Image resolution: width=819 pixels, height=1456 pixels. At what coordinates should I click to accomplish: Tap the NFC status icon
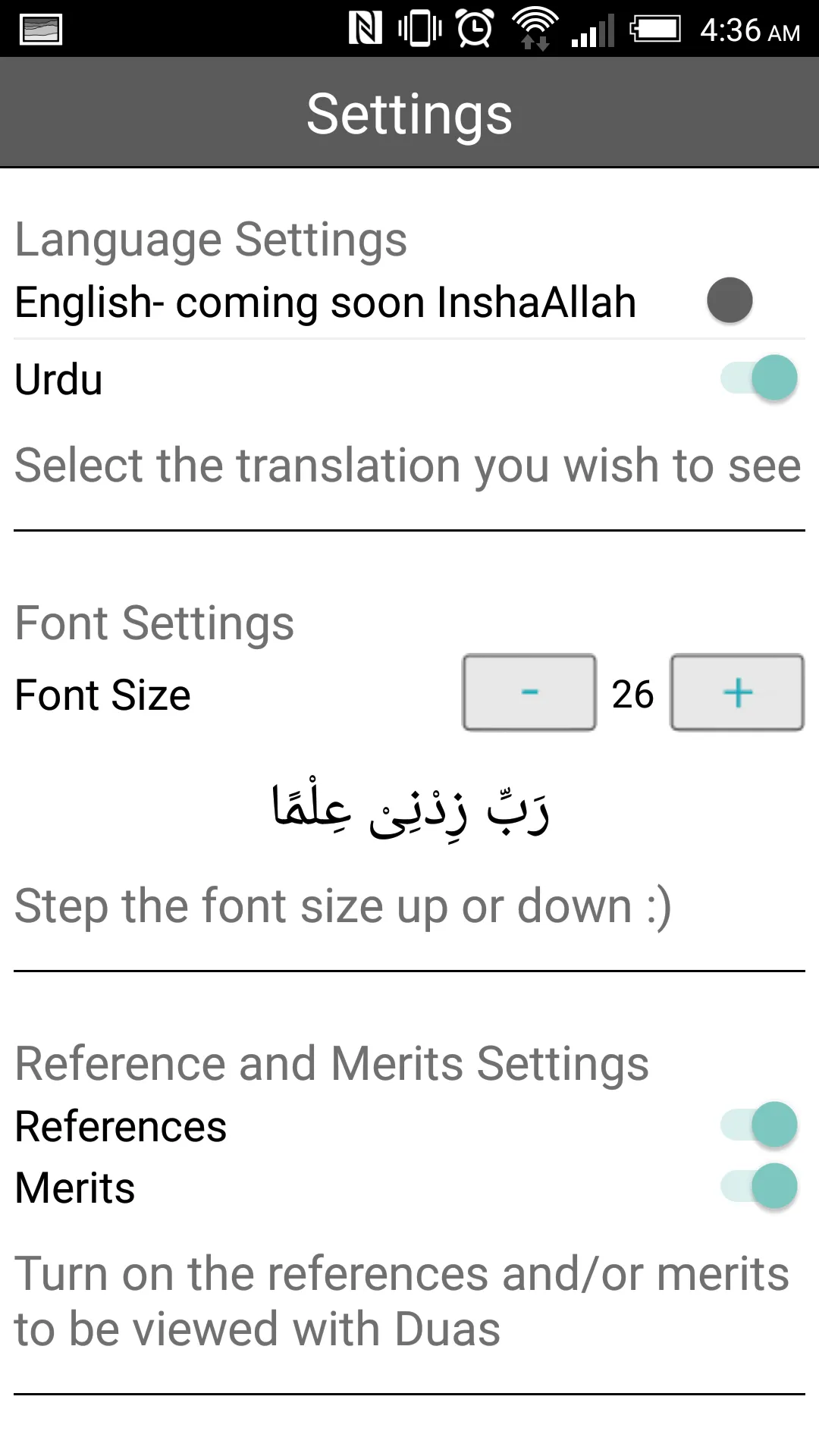tap(365, 29)
